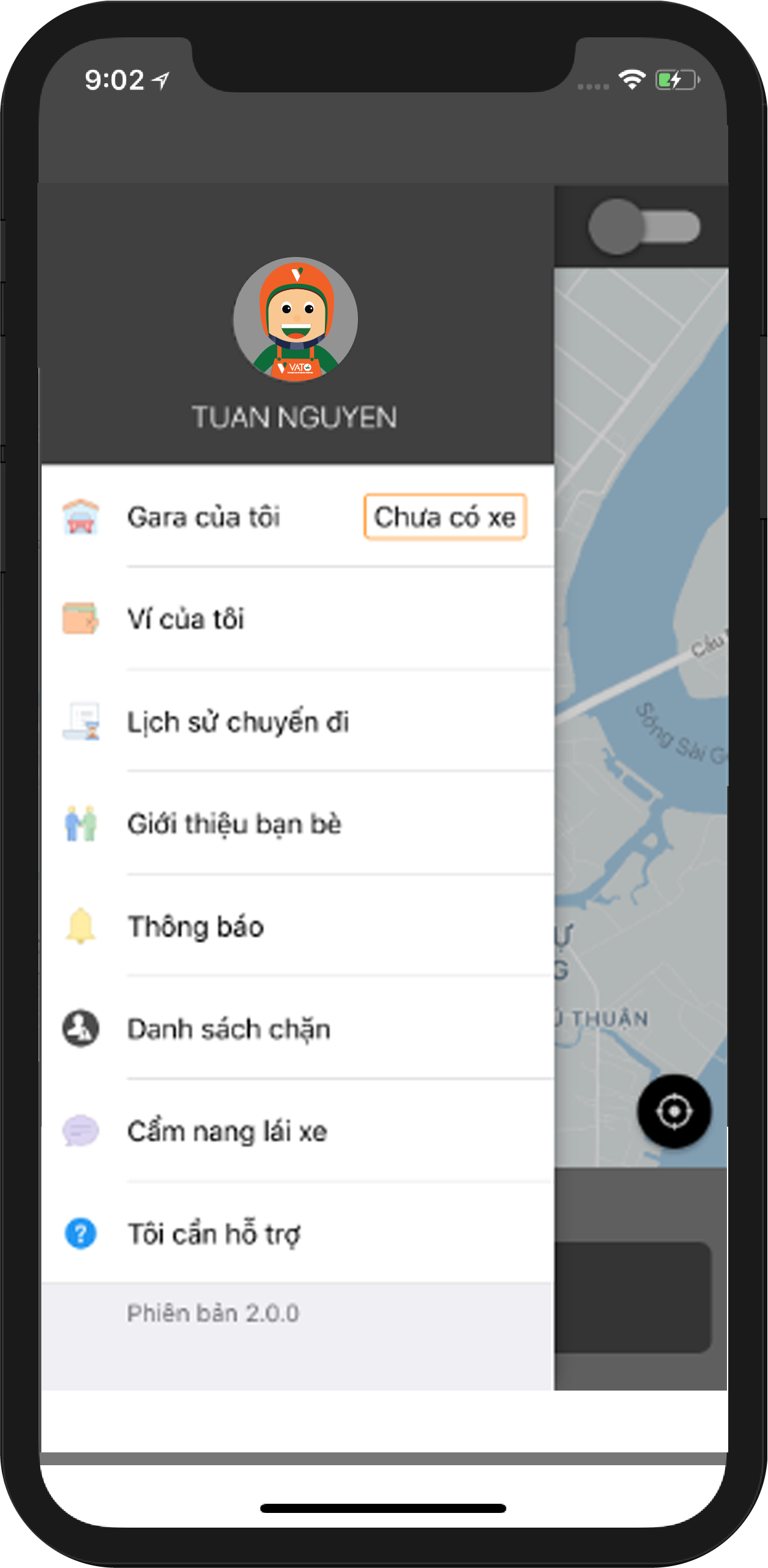This screenshot has width=768, height=1568.
Task: Open Thông báo notifications
Action: tap(196, 926)
